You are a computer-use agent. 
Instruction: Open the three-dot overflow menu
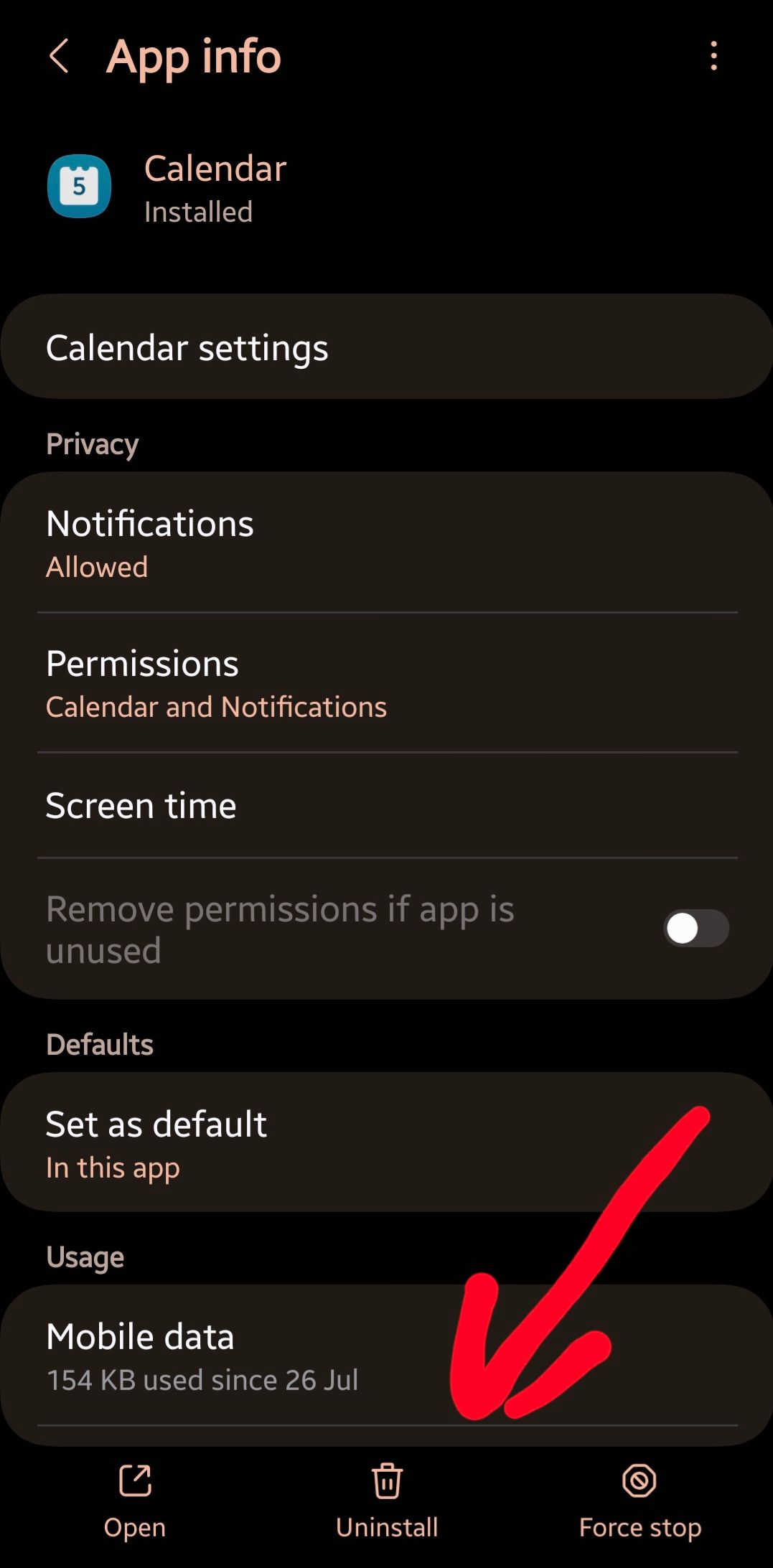pos(713,56)
